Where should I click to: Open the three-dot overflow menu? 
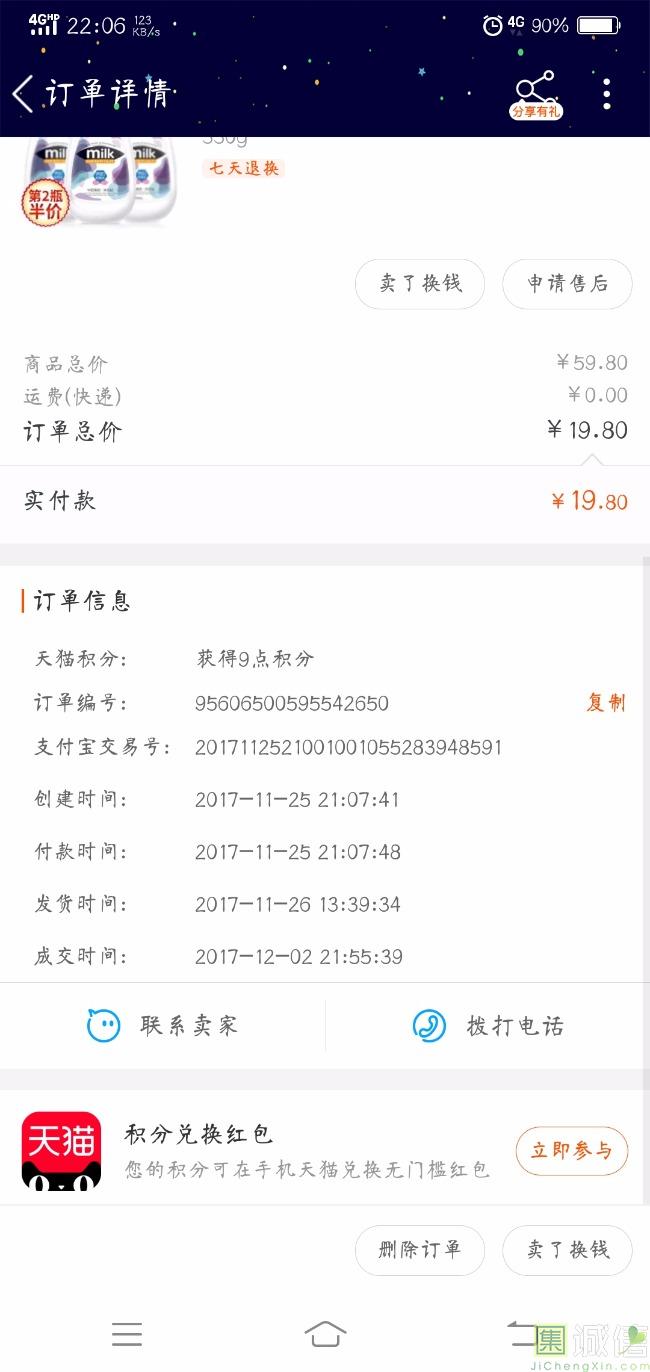click(607, 94)
